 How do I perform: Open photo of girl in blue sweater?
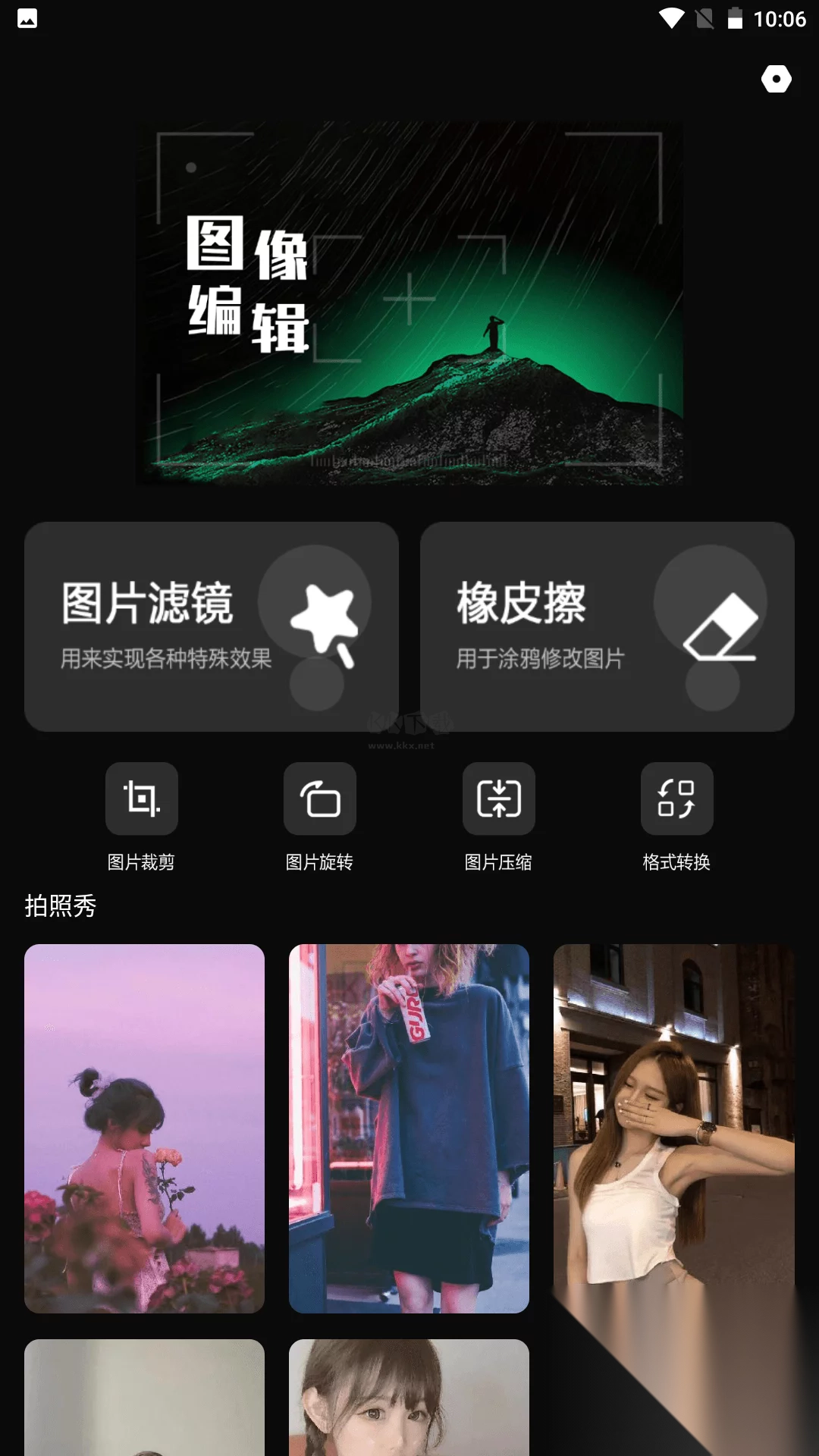click(409, 1128)
